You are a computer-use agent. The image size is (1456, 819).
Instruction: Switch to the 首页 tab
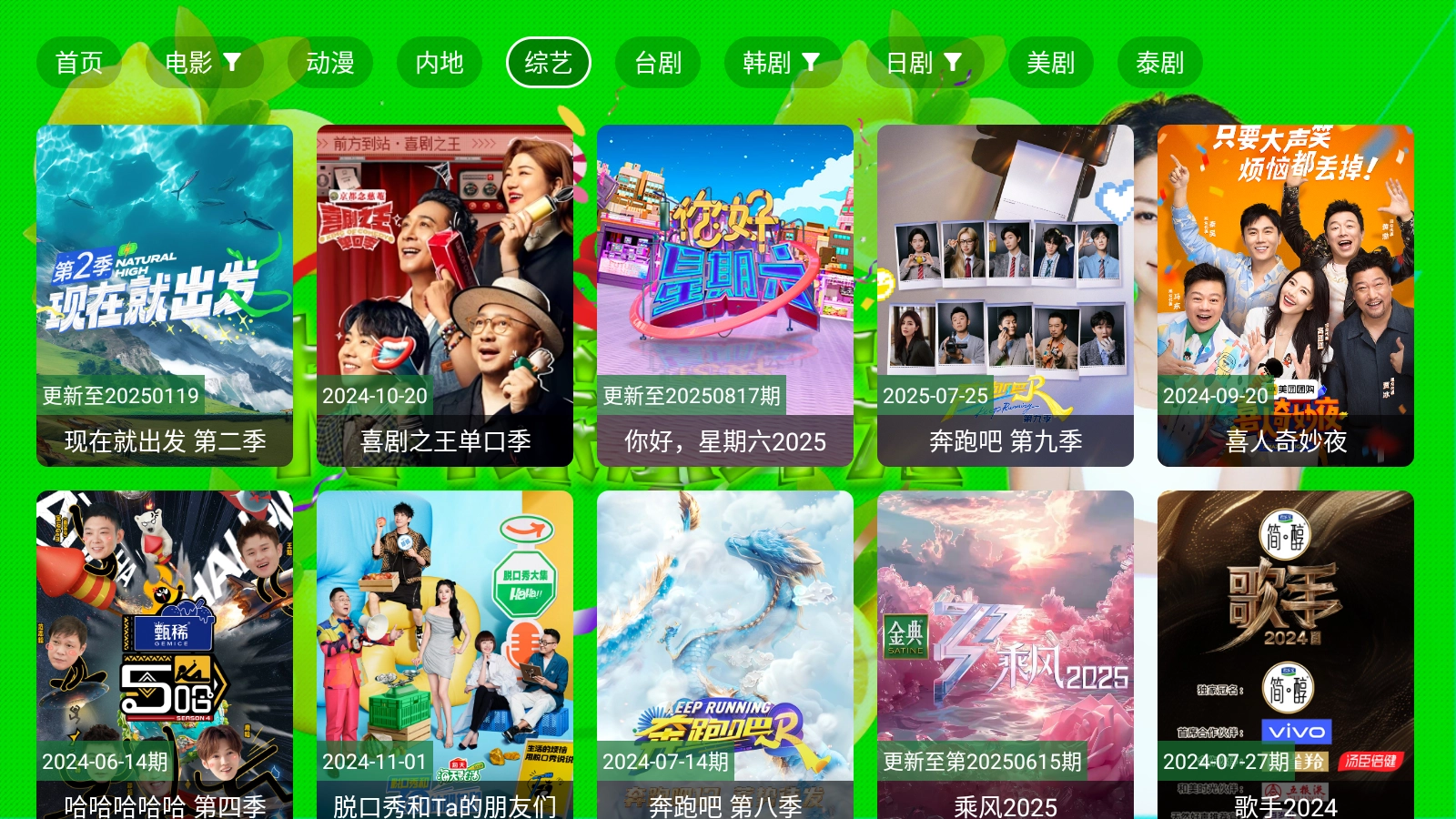click(79, 63)
